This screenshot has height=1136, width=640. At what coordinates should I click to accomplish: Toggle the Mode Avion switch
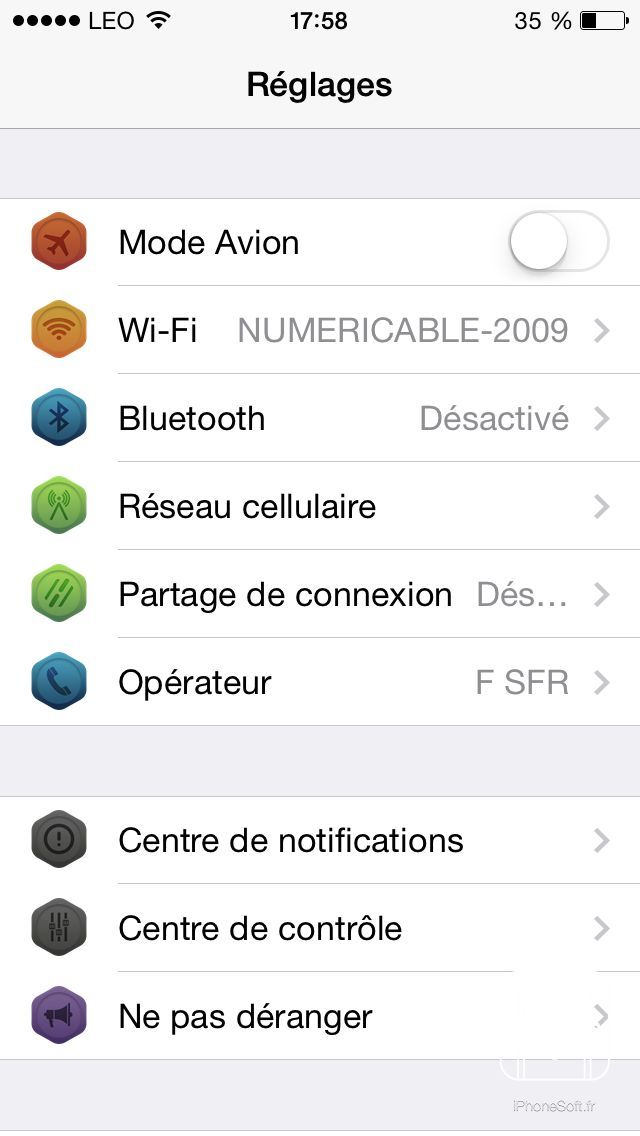(x=558, y=242)
